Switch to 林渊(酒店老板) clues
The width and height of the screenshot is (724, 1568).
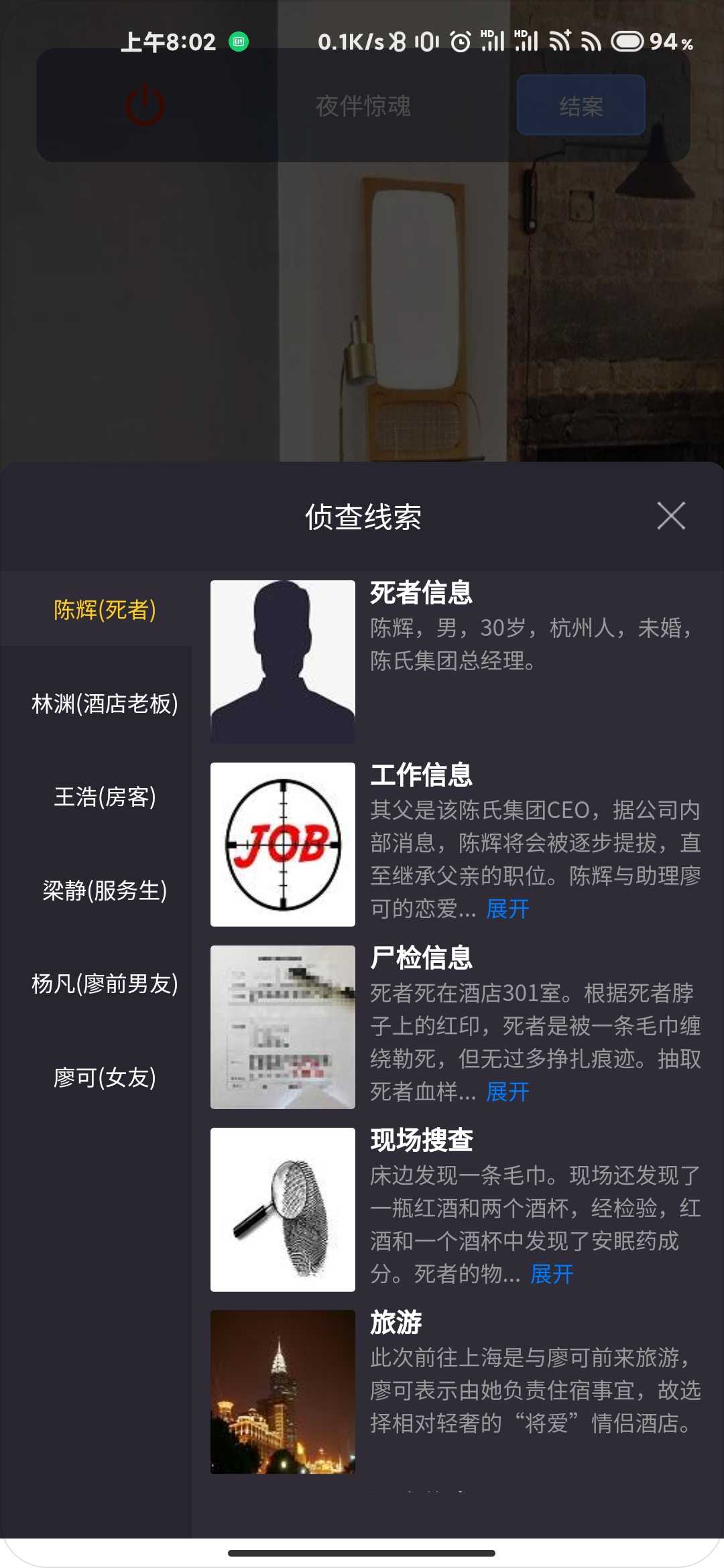coord(105,704)
